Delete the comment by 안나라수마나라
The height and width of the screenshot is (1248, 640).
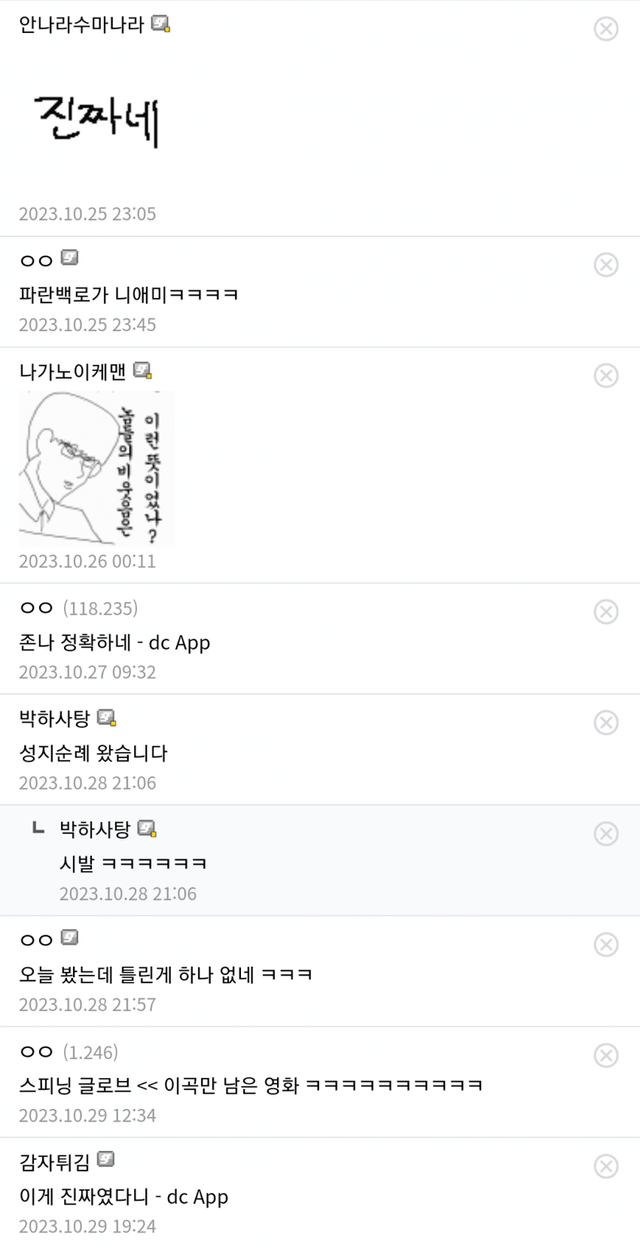pos(606,29)
